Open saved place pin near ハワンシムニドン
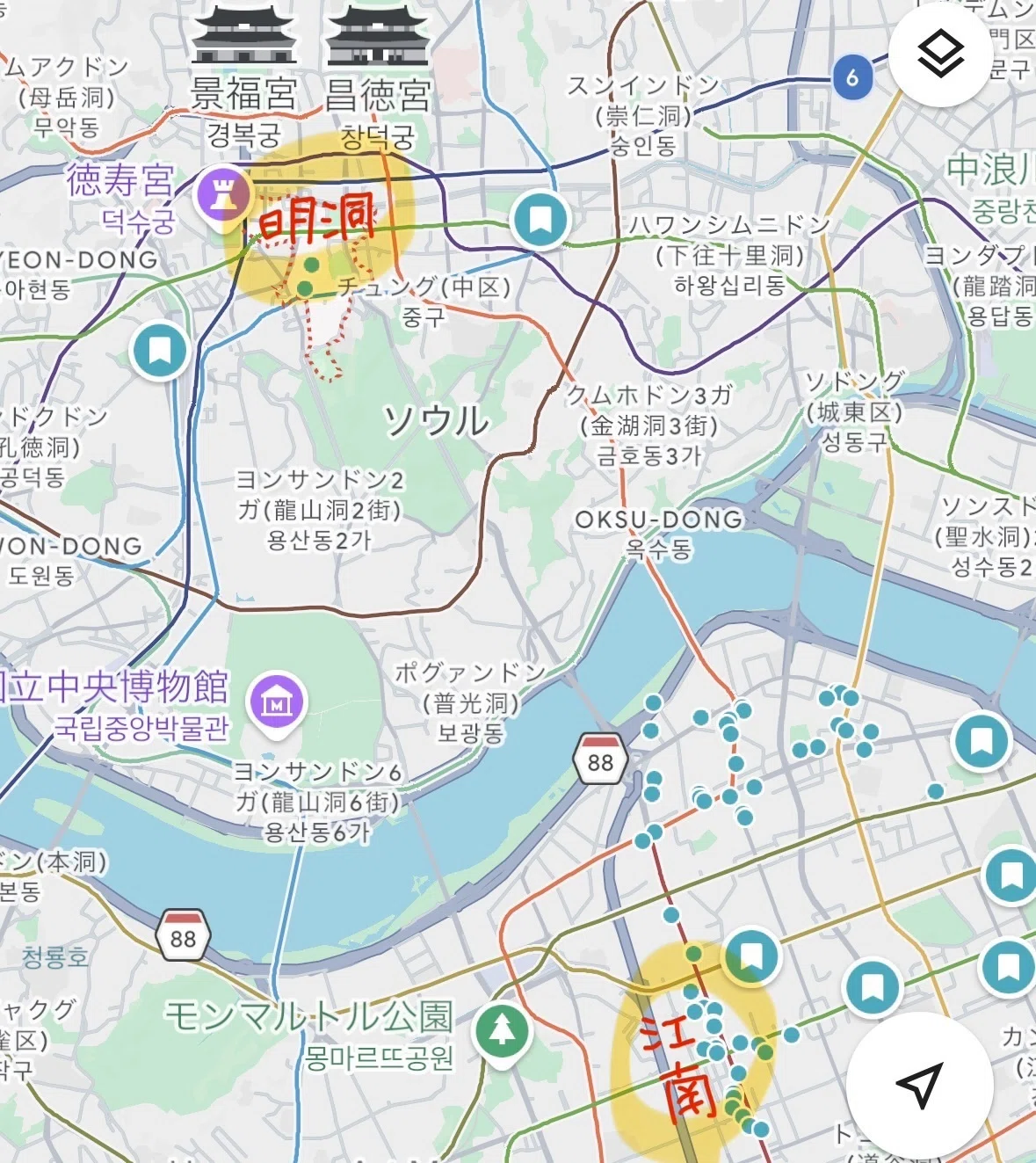The width and height of the screenshot is (1036, 1163). [x=540, y=219]
